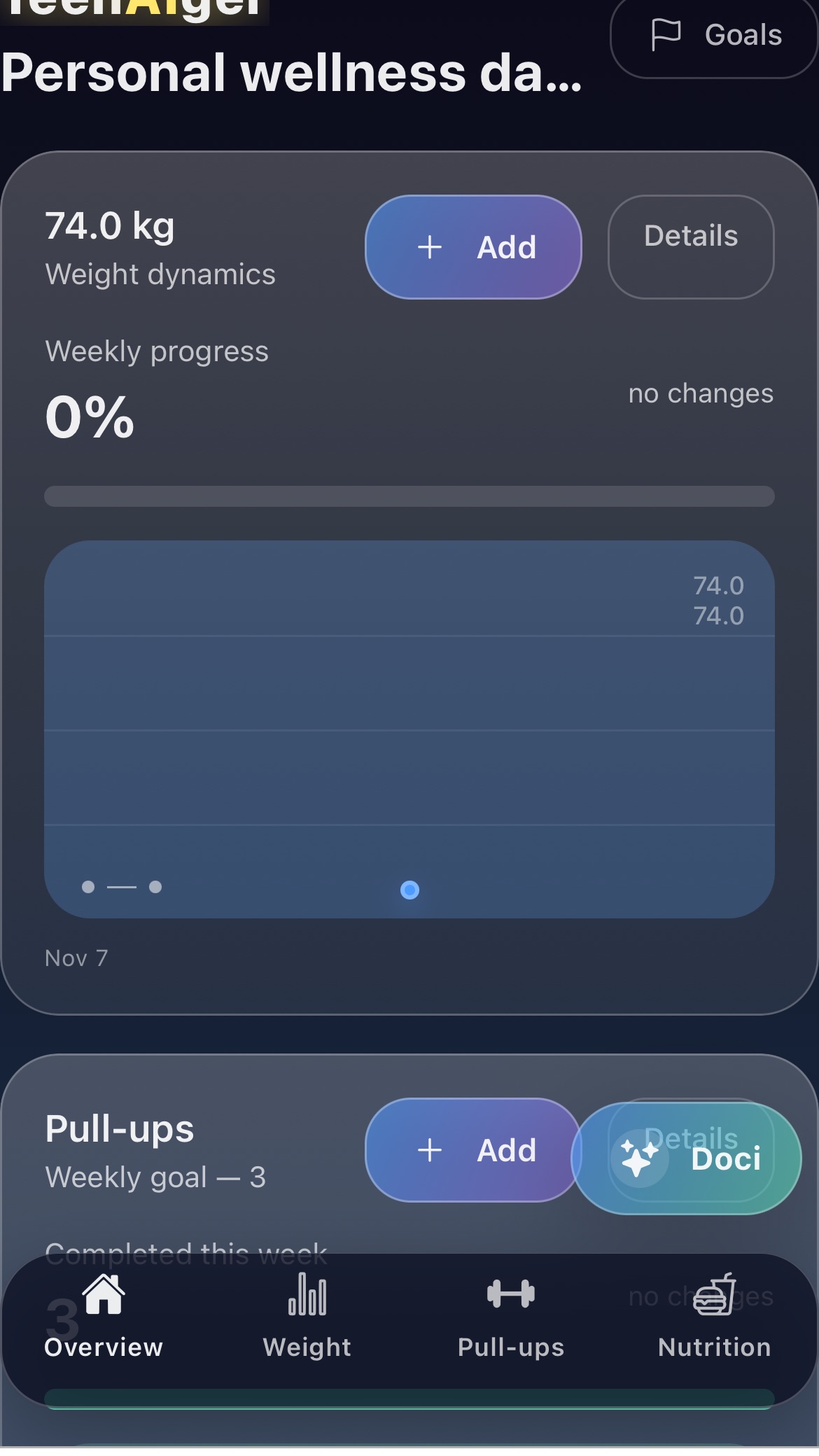Tap the blue data point on weight chart
Image resolution: width=819 pixels, height=1456 pixels.
(x=409, y=890)
